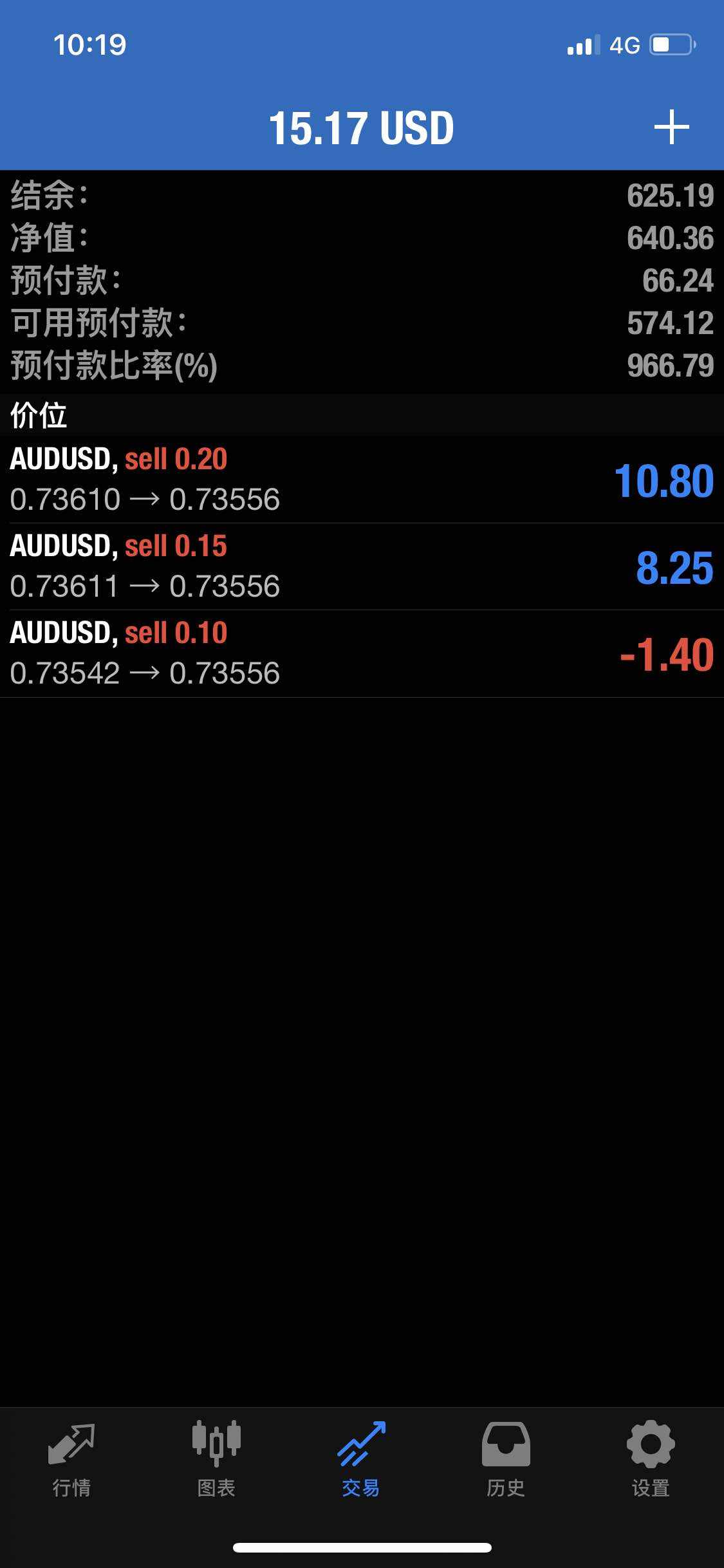Image resolution: width=724 pixels, height=1568 pixels.
Task: Open the AUDUSD sell 0.15 position
Action: (362, 566)
